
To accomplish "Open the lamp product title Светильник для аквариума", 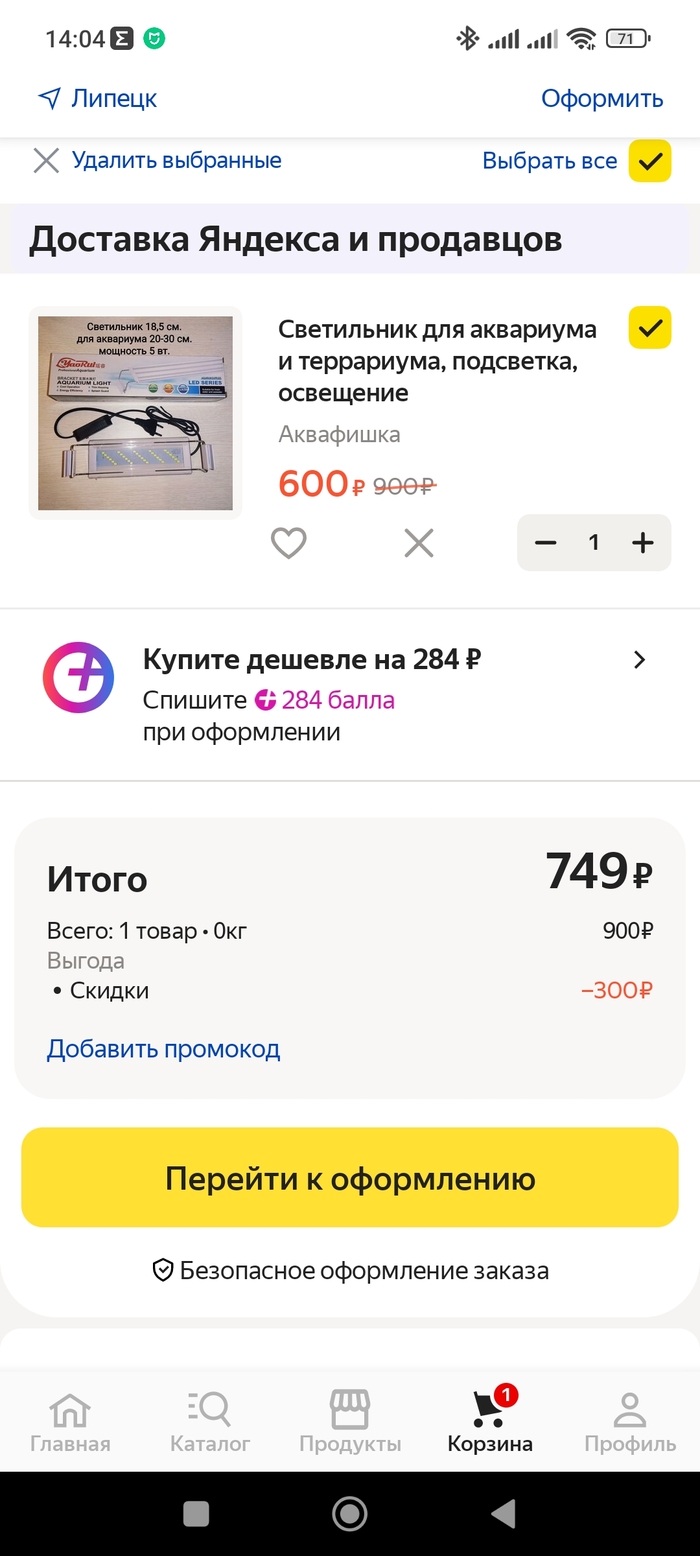I will pyautogui.click(x=437, y=360).
